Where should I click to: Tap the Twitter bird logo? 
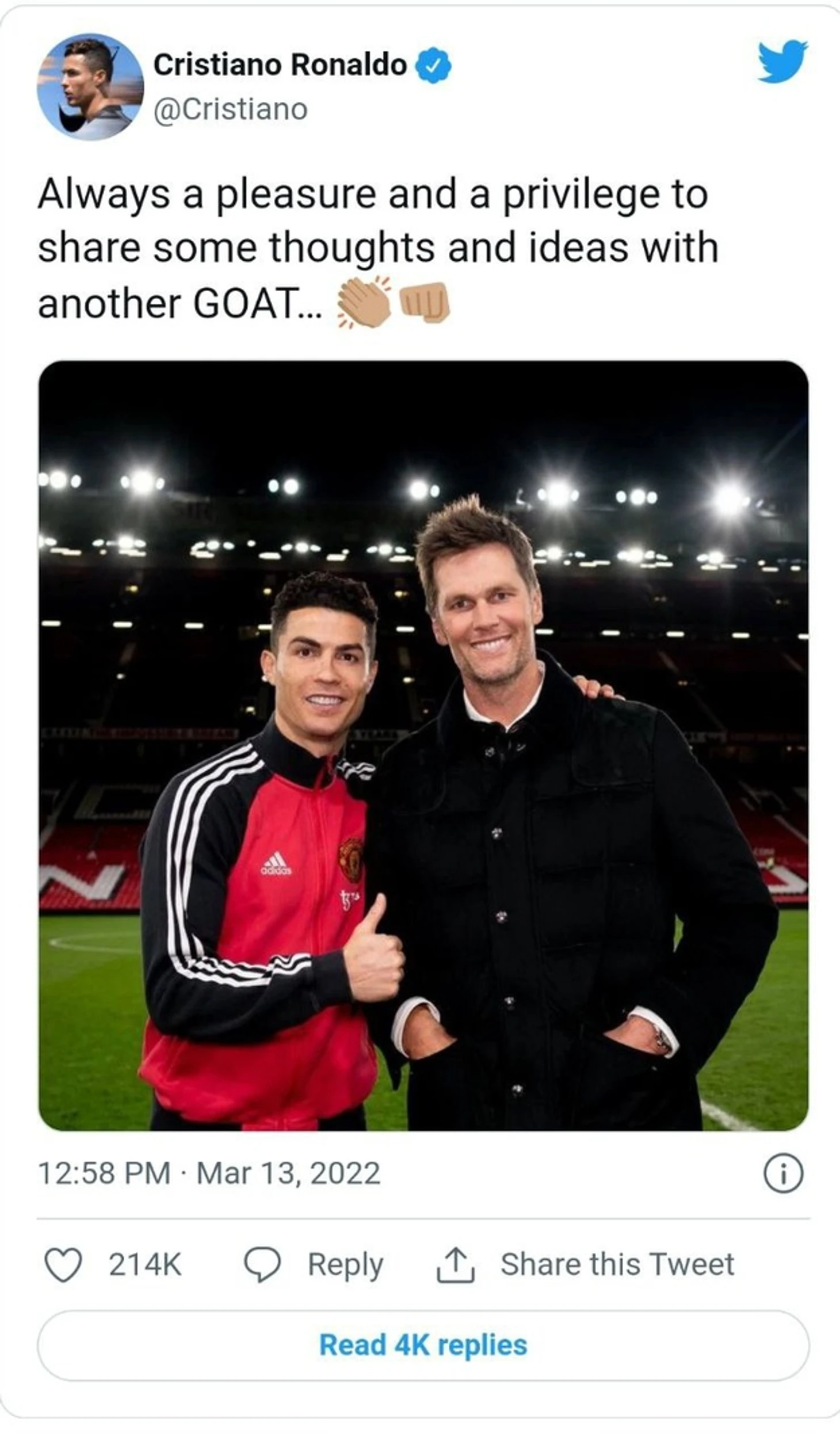pyautogui.click(x=782, y=61)
